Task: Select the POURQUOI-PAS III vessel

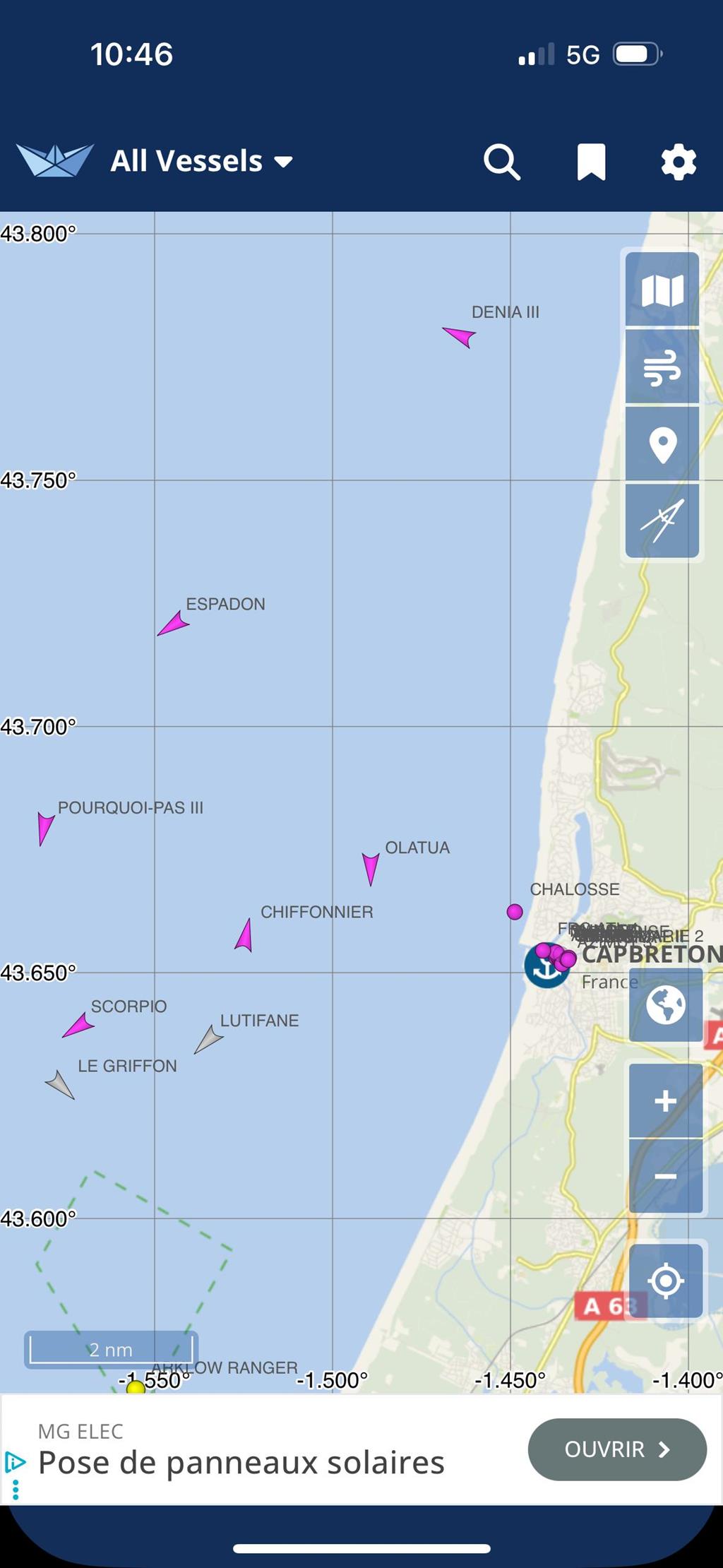Action: pos(45,827)
